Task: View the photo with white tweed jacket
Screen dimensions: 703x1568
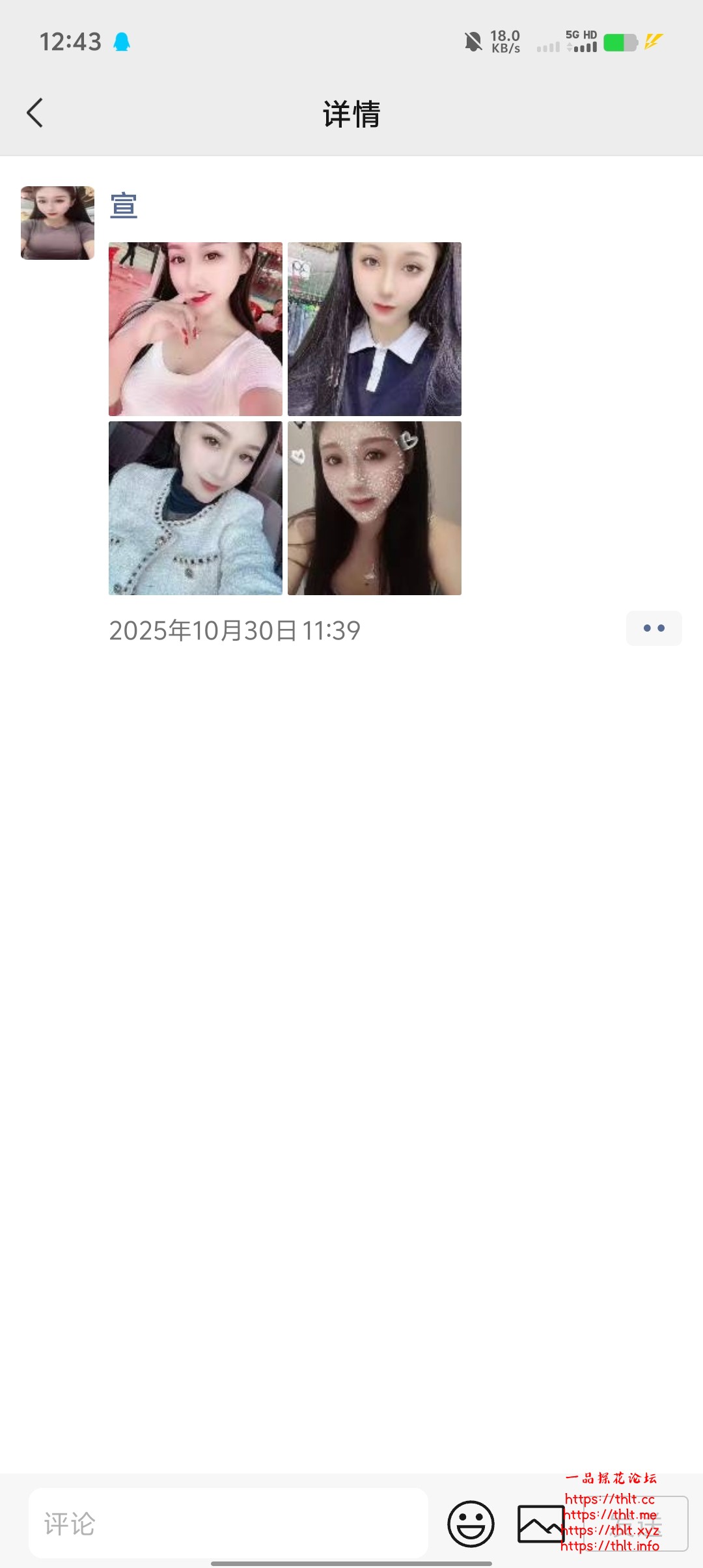Action: [195, 508]
